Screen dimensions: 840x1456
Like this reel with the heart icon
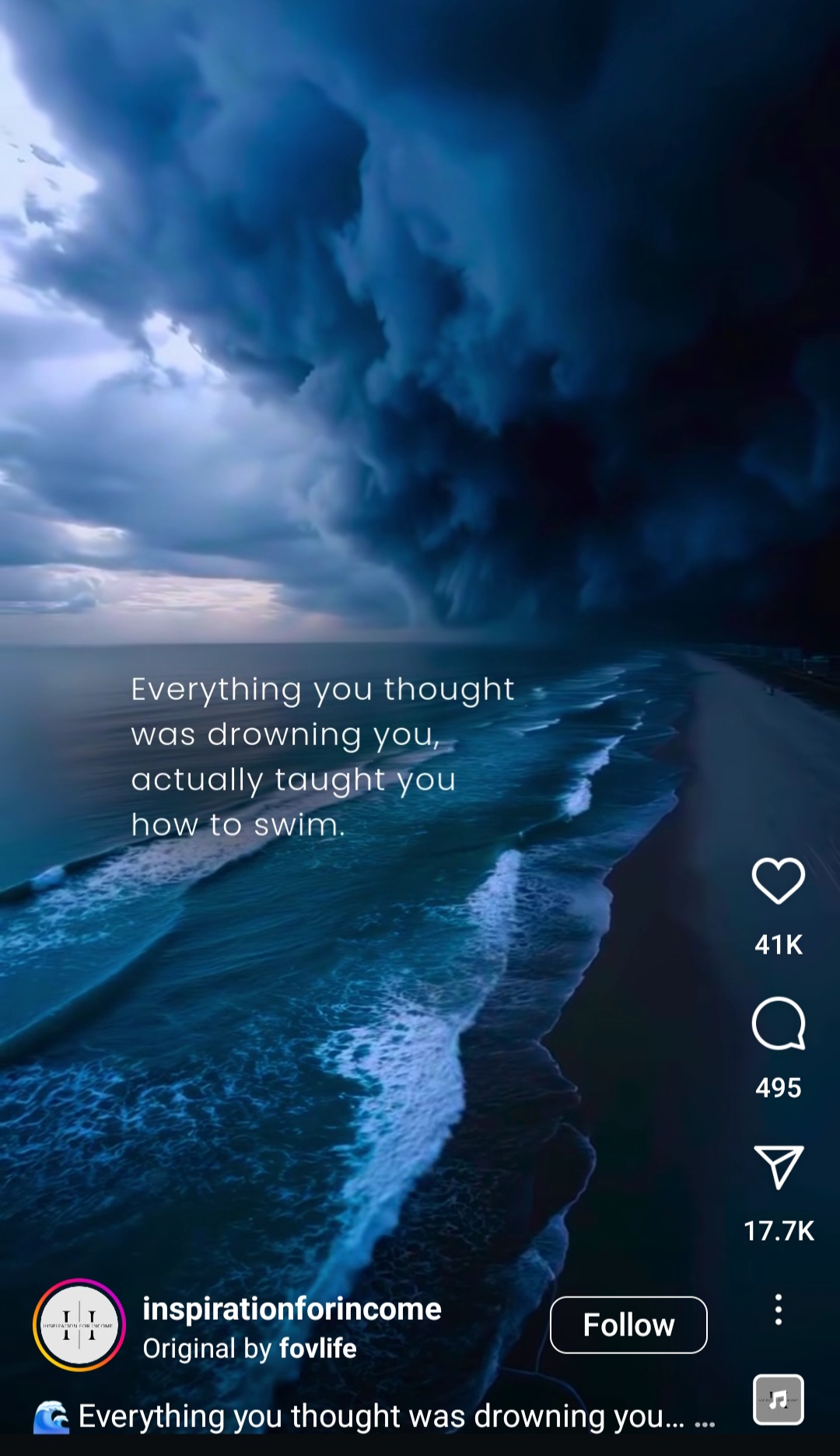click(x=778, y=880)
